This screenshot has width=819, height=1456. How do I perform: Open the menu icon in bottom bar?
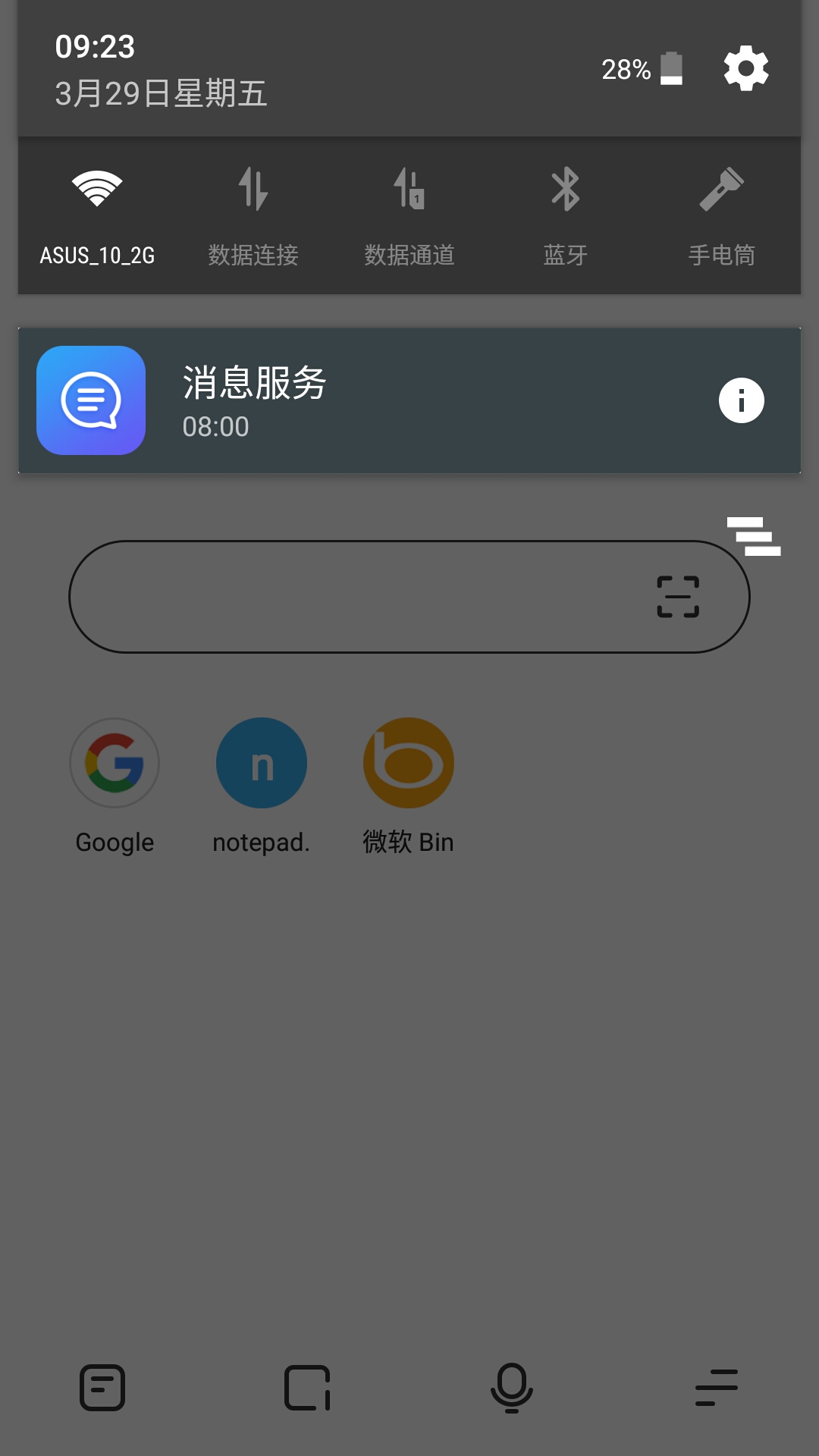[717, 1388]
